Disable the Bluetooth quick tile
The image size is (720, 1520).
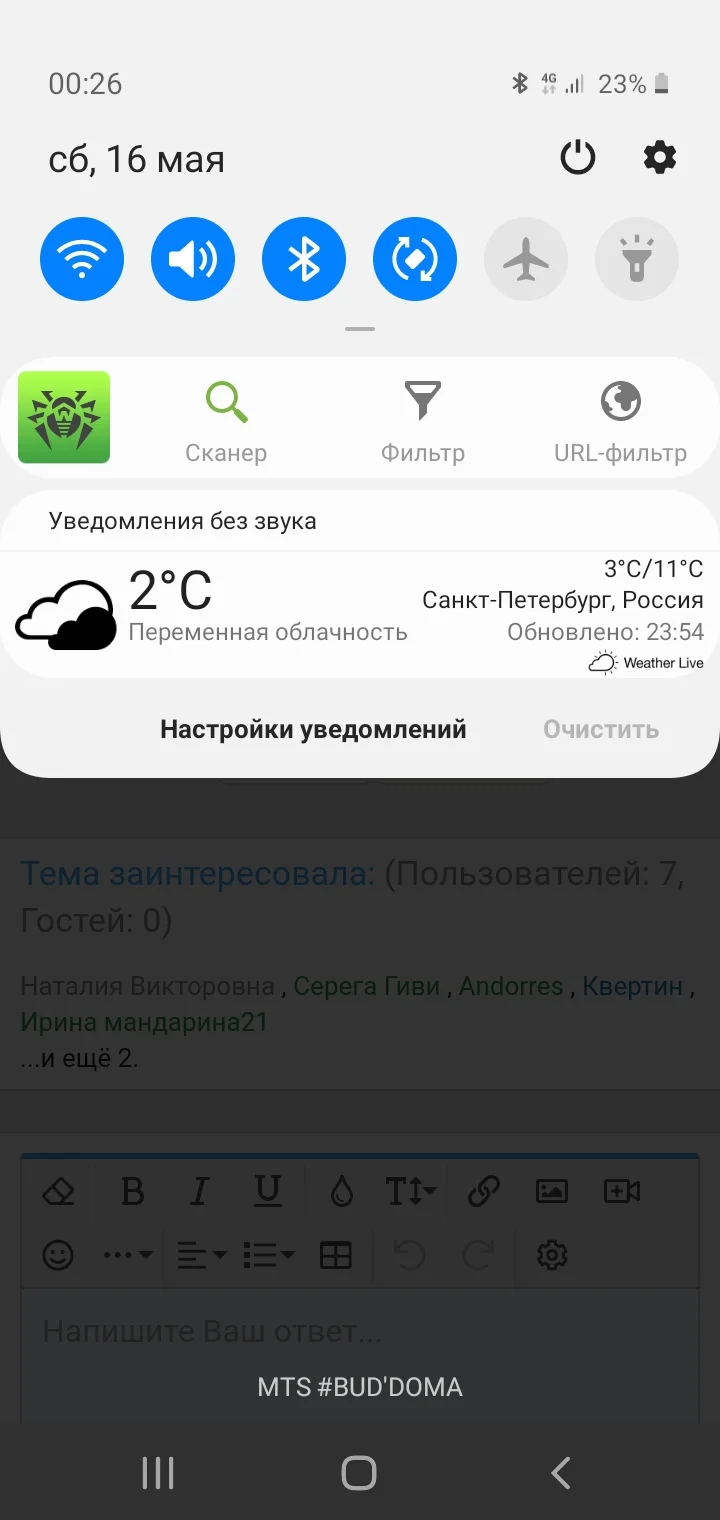(304, 260)
